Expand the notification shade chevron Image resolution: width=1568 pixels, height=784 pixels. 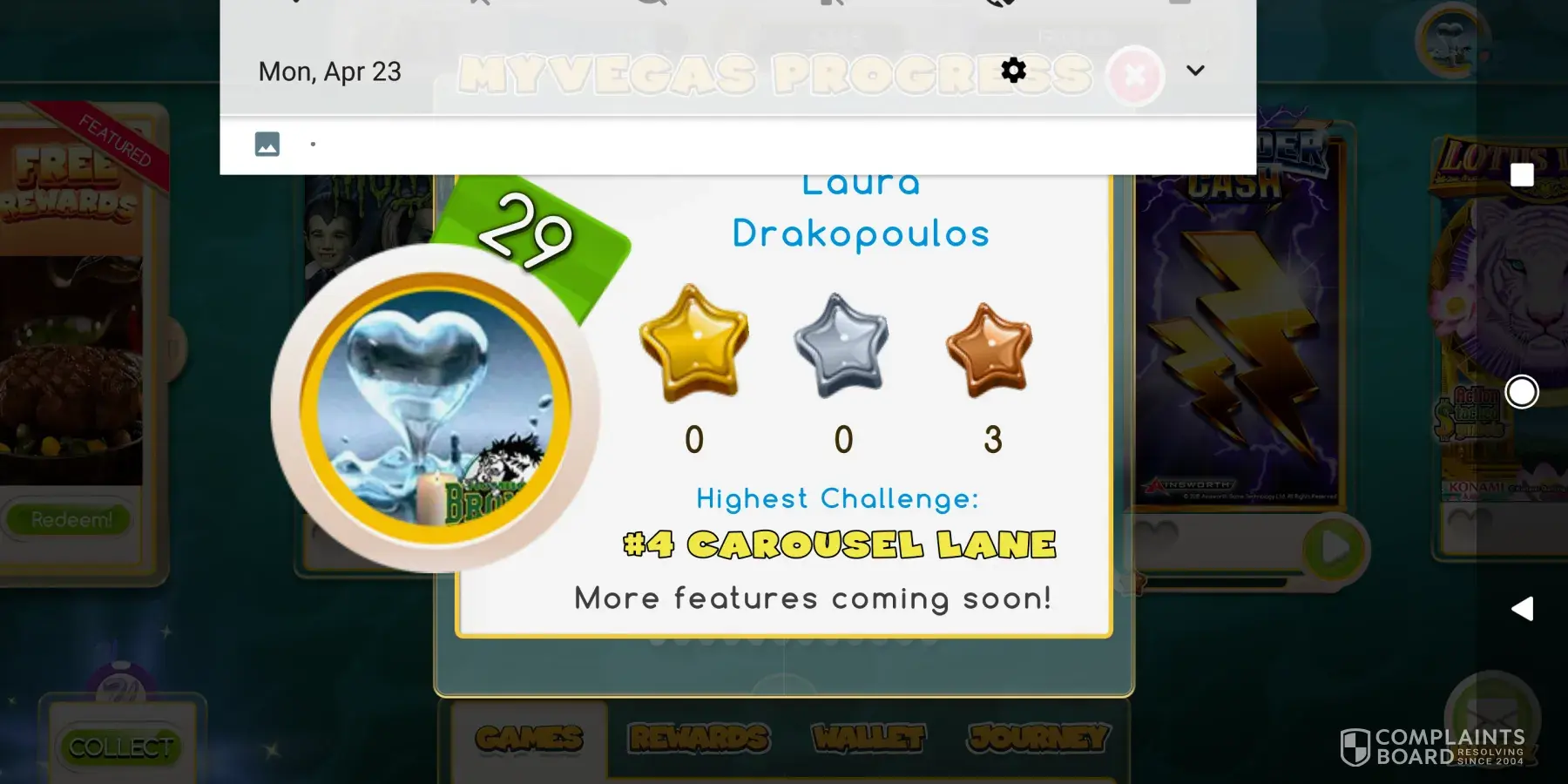1195,71
